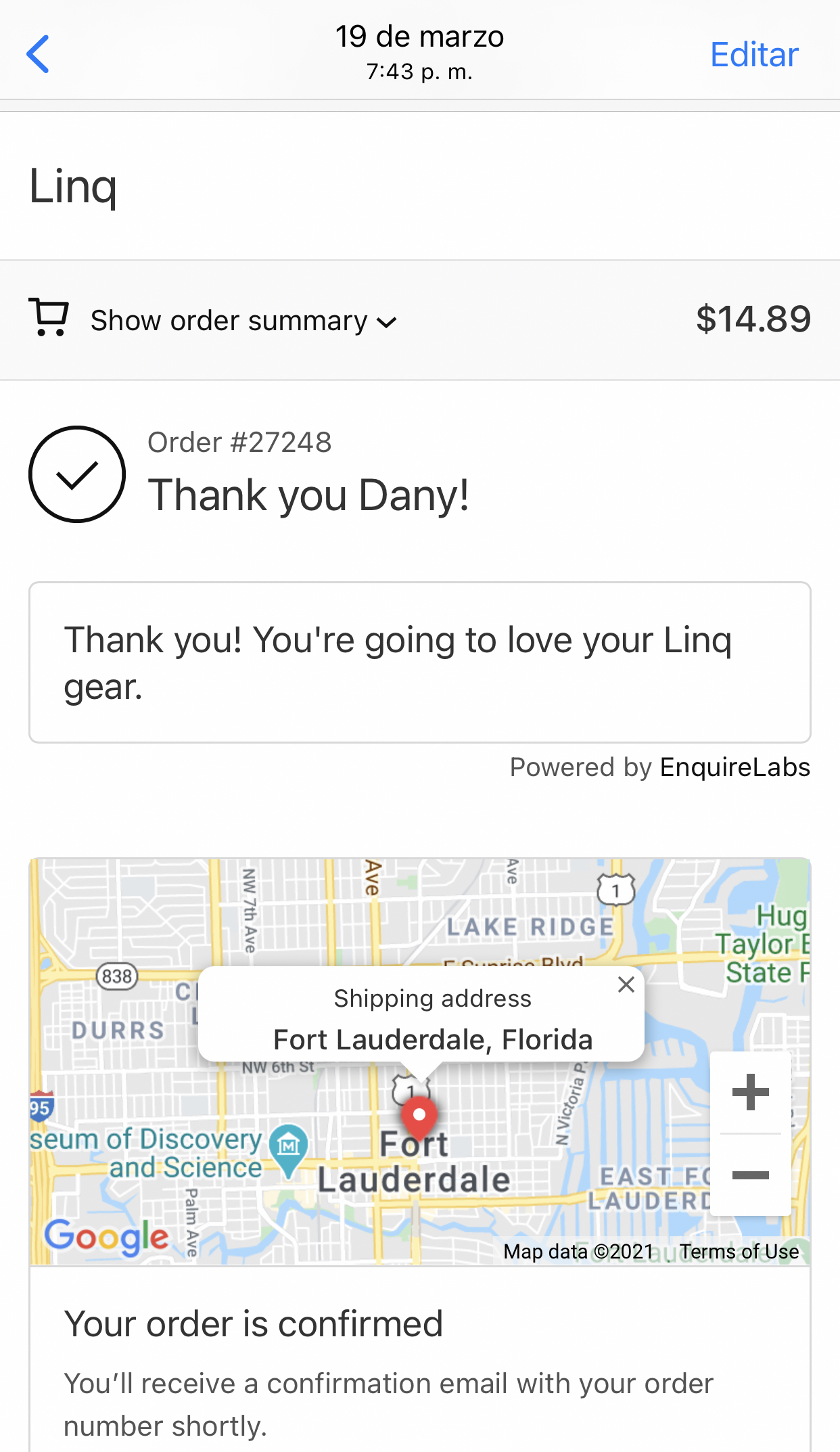Tap Editar to edit the photo

pos(754,55)
